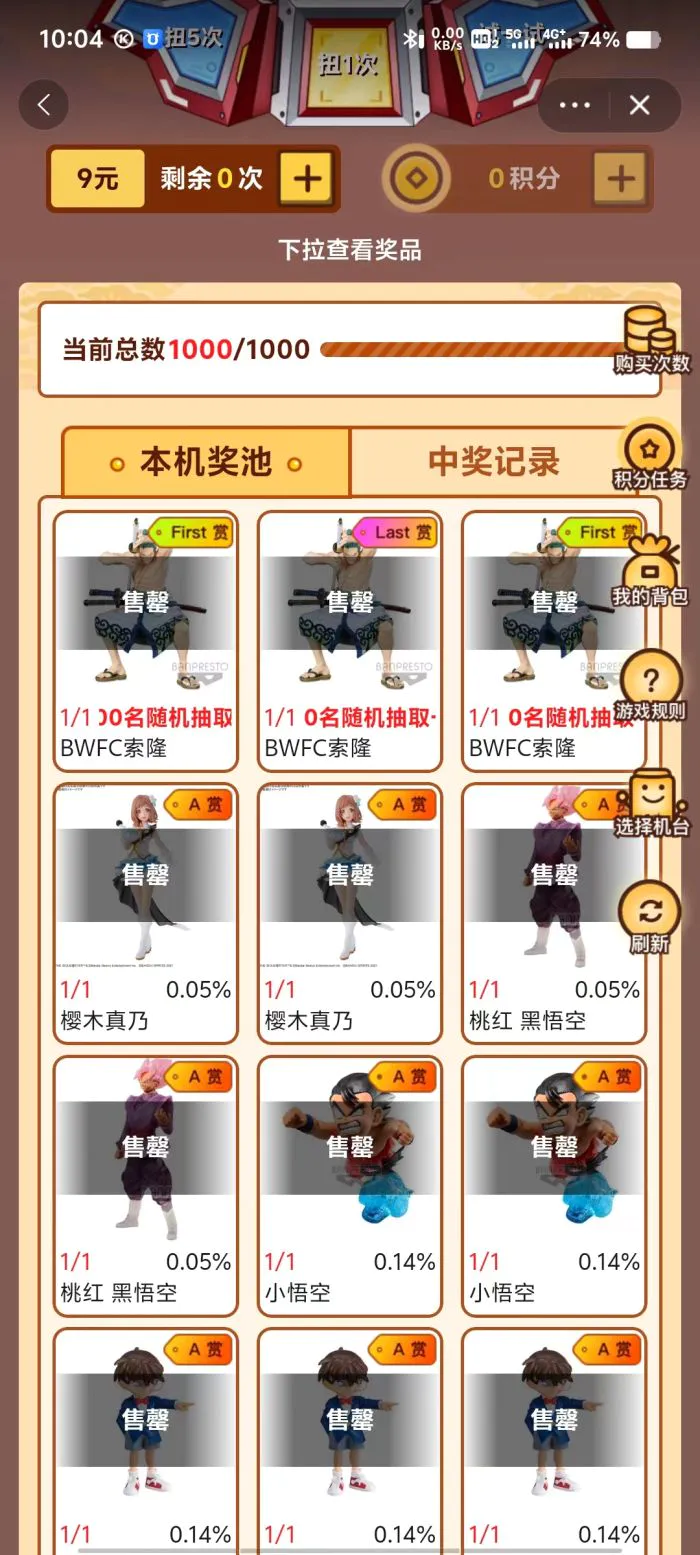Open the three-dot more menu

[x=576, y=105]
